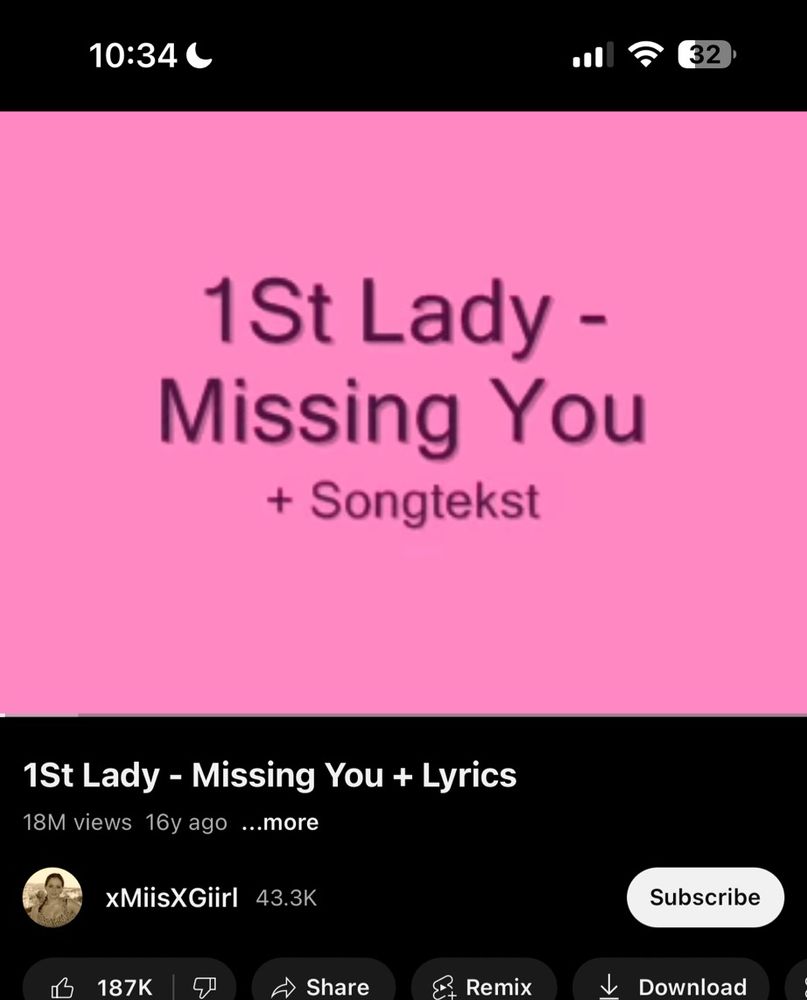This screenshot has height=1000, width=807.
Task: Tap the video player to show controls
Action: [x=403, y=412]
